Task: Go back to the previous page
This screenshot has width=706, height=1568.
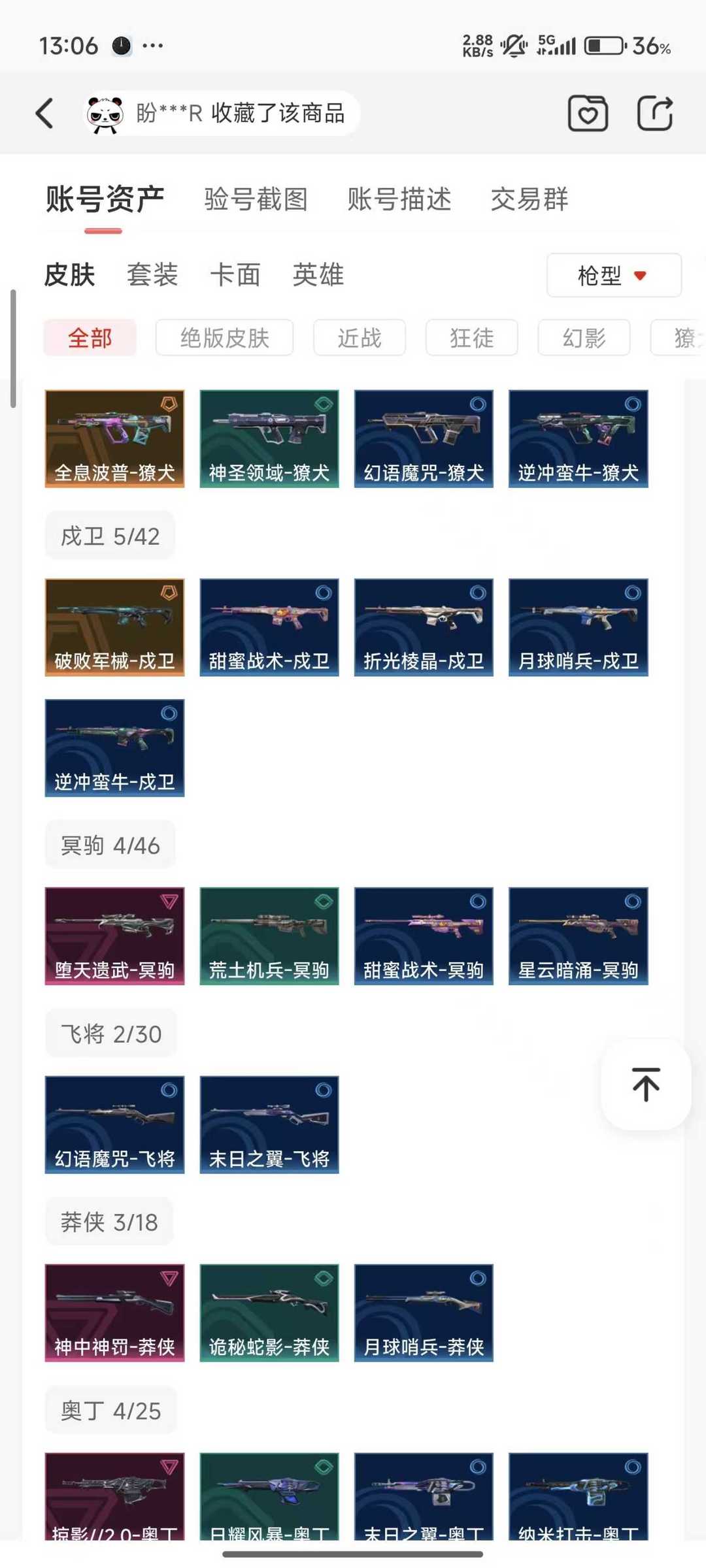Action: pos(44,114)
